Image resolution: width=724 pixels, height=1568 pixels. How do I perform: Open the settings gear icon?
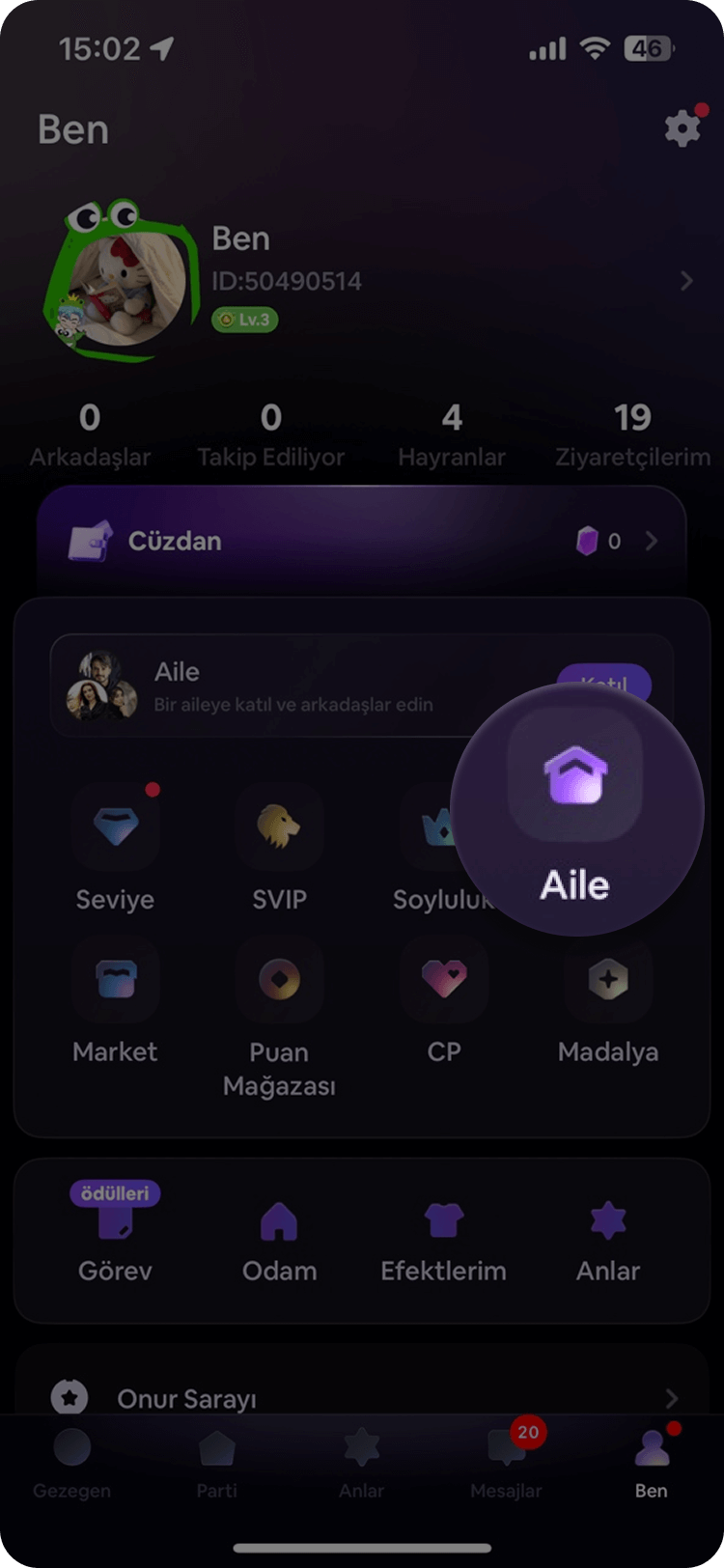682,127
